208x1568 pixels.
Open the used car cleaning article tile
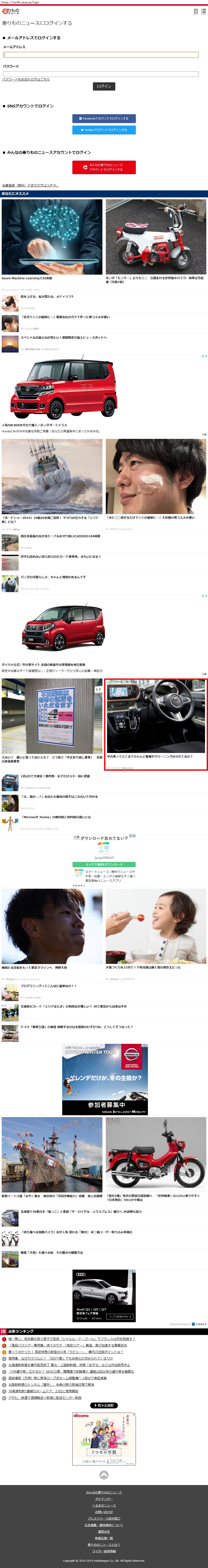coord(156,724)
